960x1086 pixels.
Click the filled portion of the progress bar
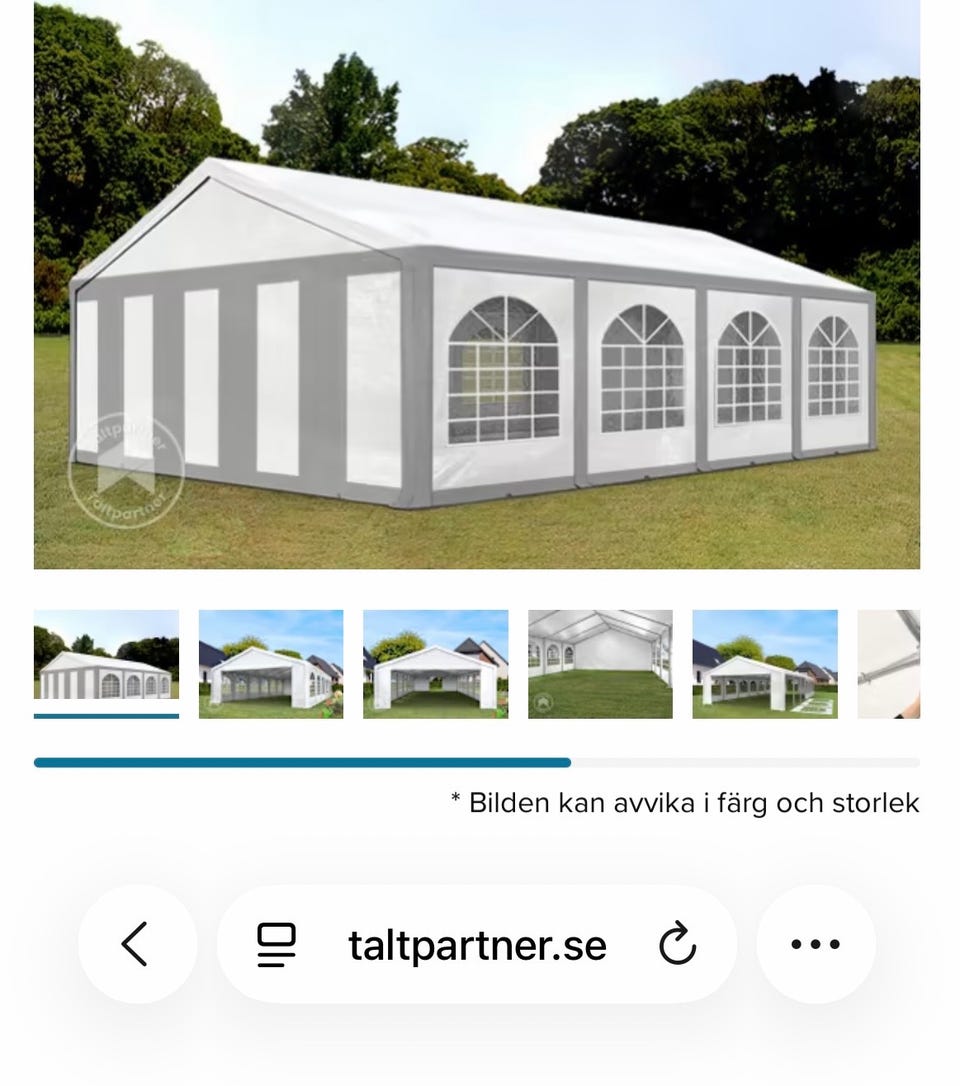pyautogui.click(x=300, y=761)
